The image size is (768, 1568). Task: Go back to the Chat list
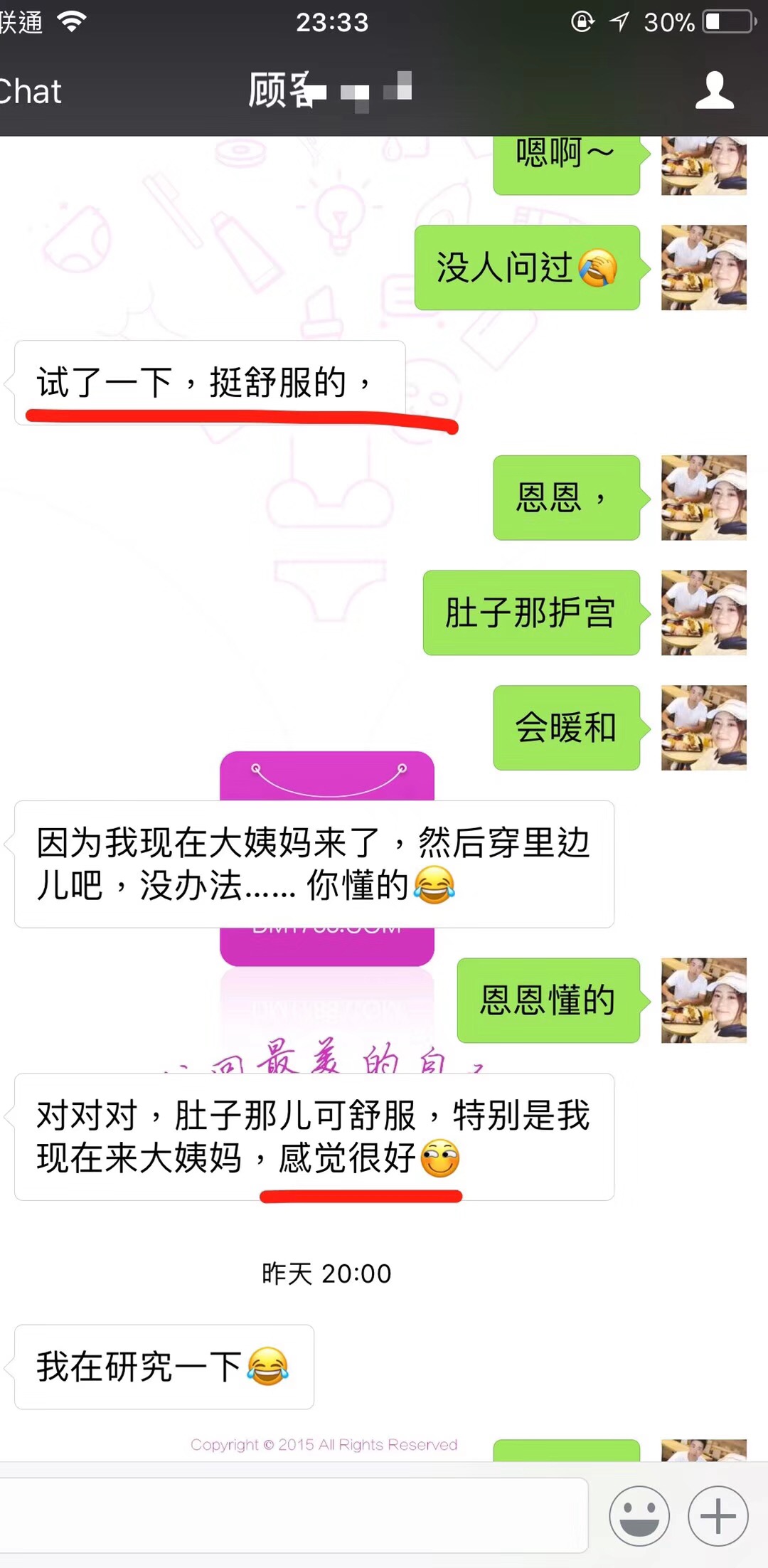pos(30,92)
